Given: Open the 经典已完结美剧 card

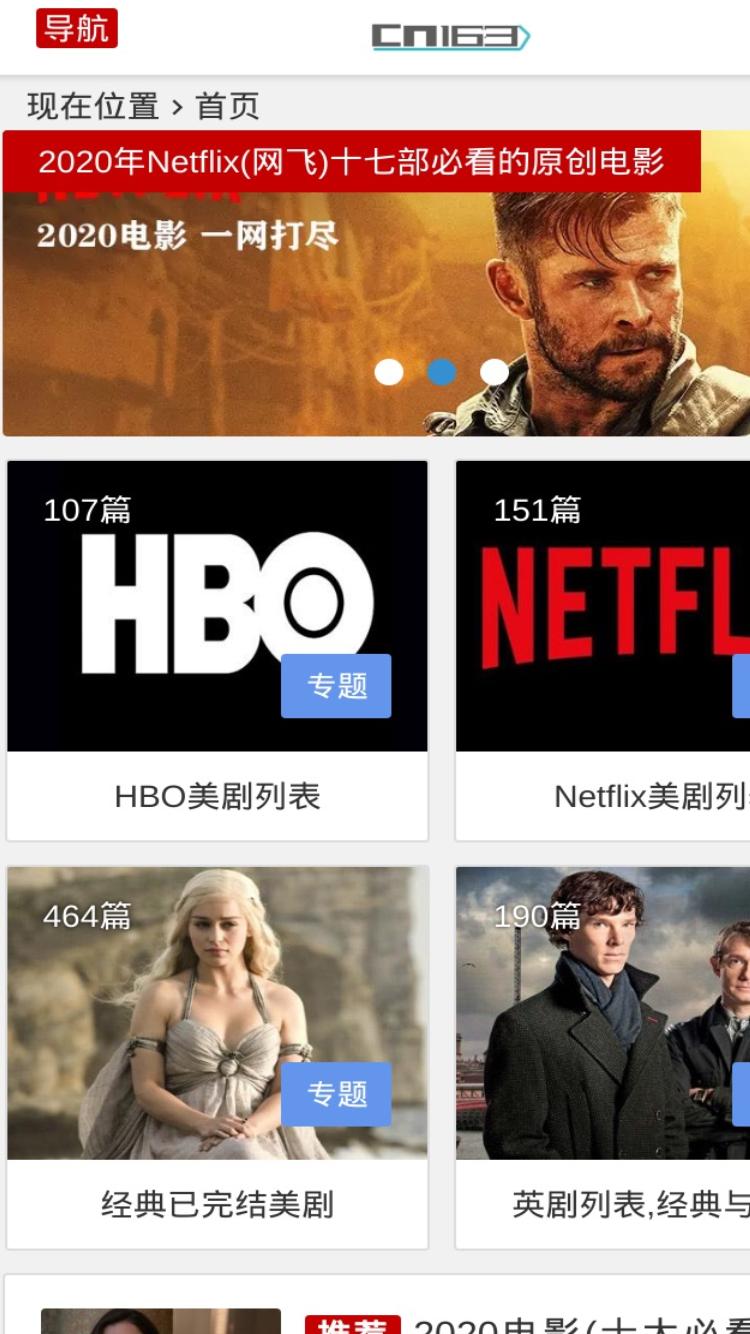Looking at the screenshot, I should pyautogui.click(x=217, y=1058).
